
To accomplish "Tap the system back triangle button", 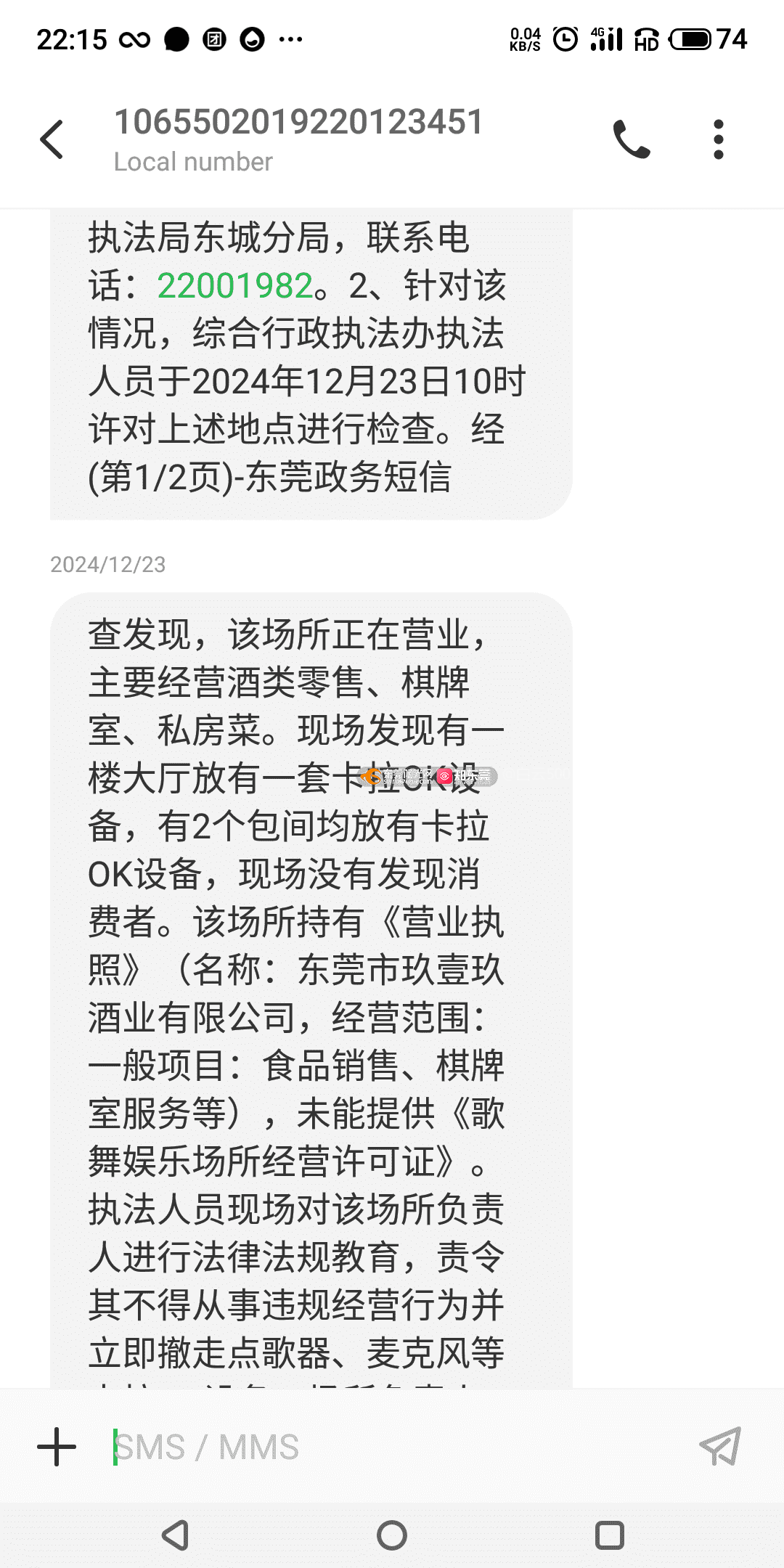I will tap(176, 1535).
